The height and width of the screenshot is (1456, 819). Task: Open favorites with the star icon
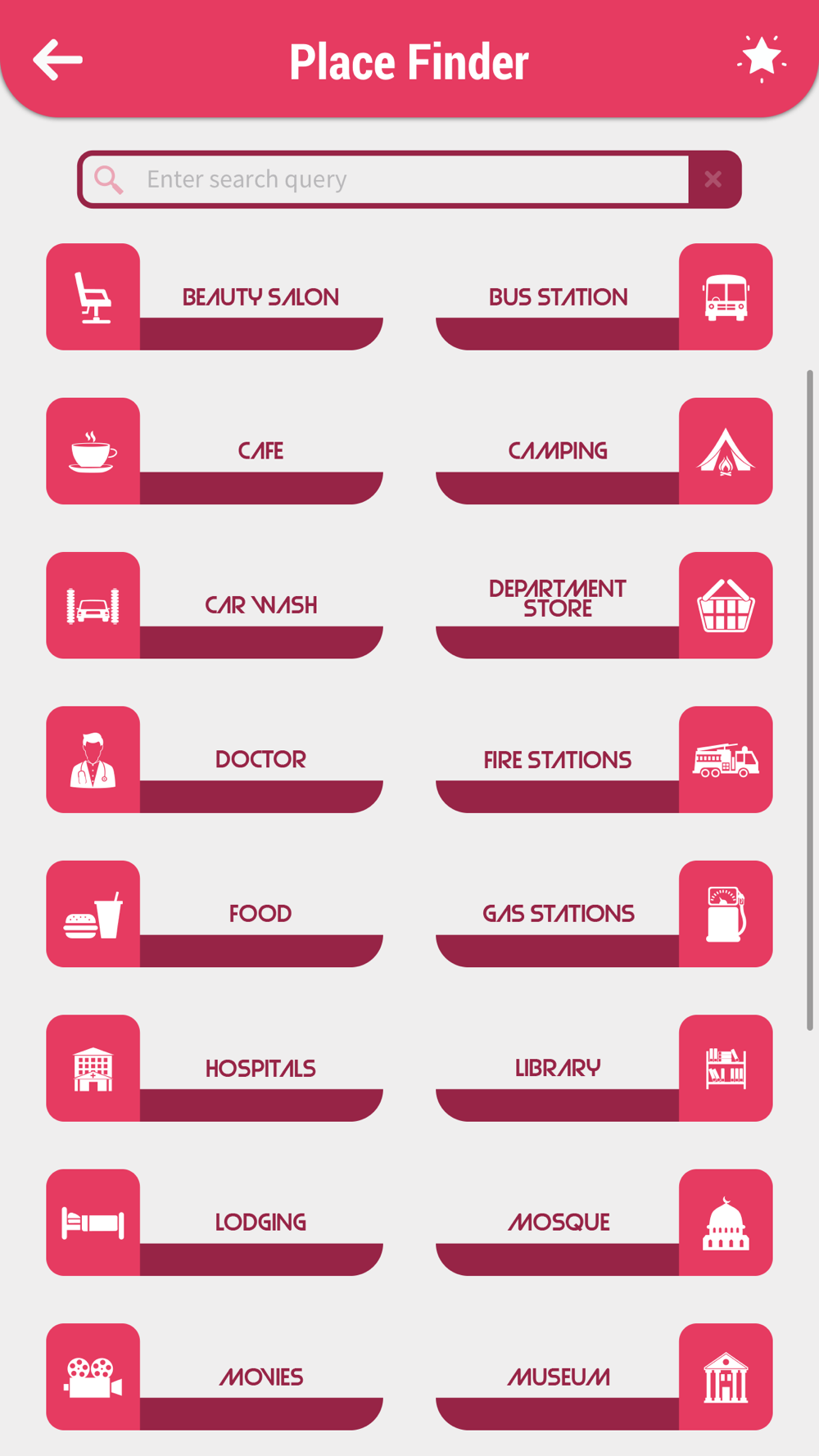tap(761, 58)
